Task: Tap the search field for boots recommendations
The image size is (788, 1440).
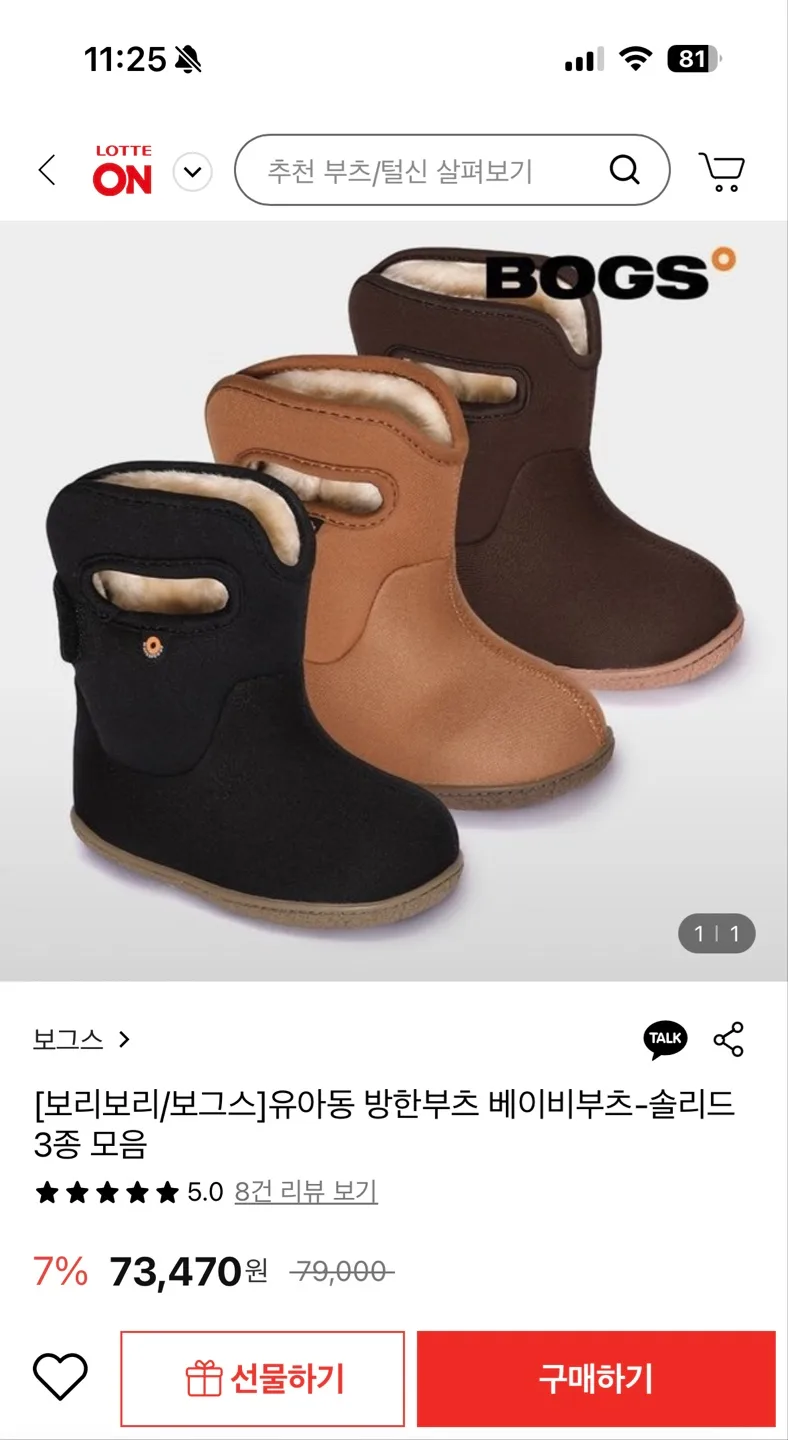Action: coord(420,171)
